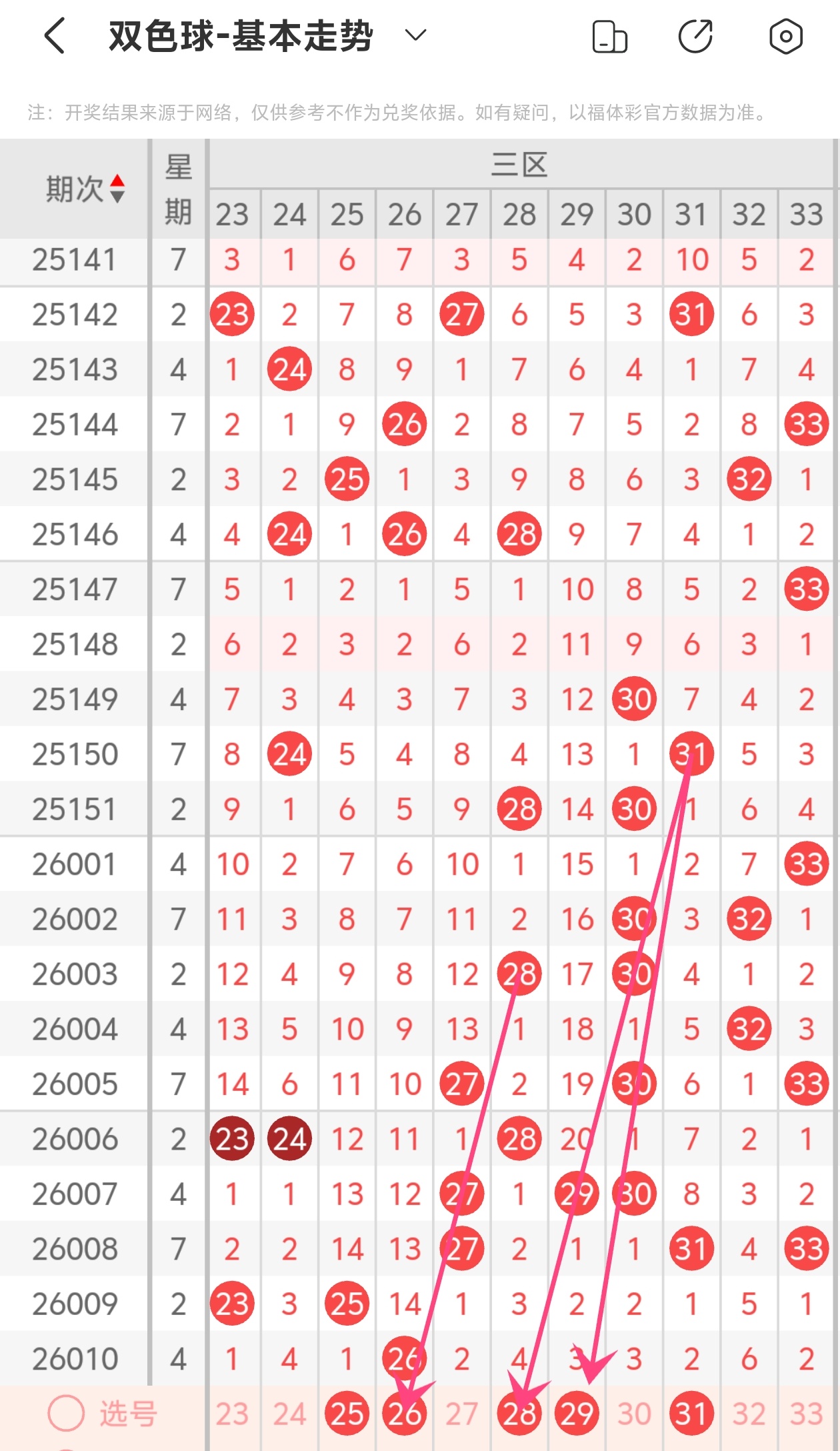Deselect number 29 in the 选号 row
The height and width of the screenshot is (1451, 840).
(x=577, y=1413)
